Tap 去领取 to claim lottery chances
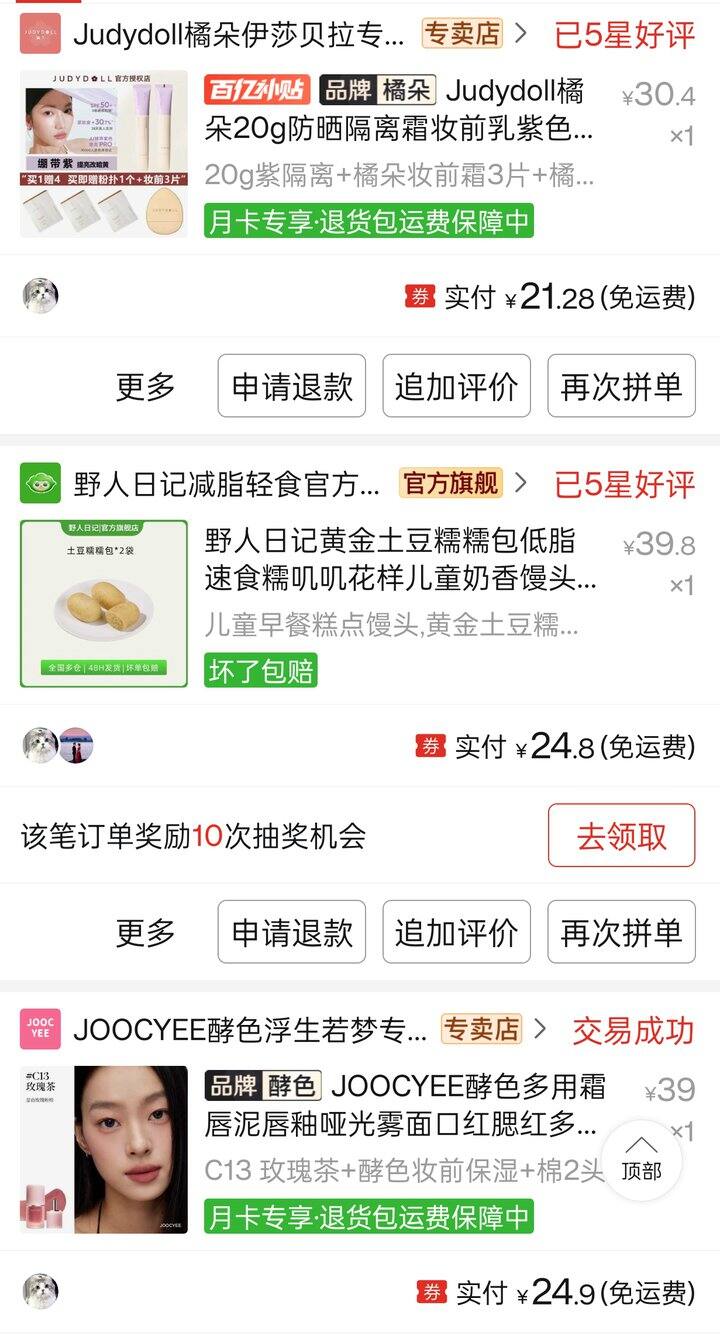The image size is (720, 1343). [x=621, y=836]
